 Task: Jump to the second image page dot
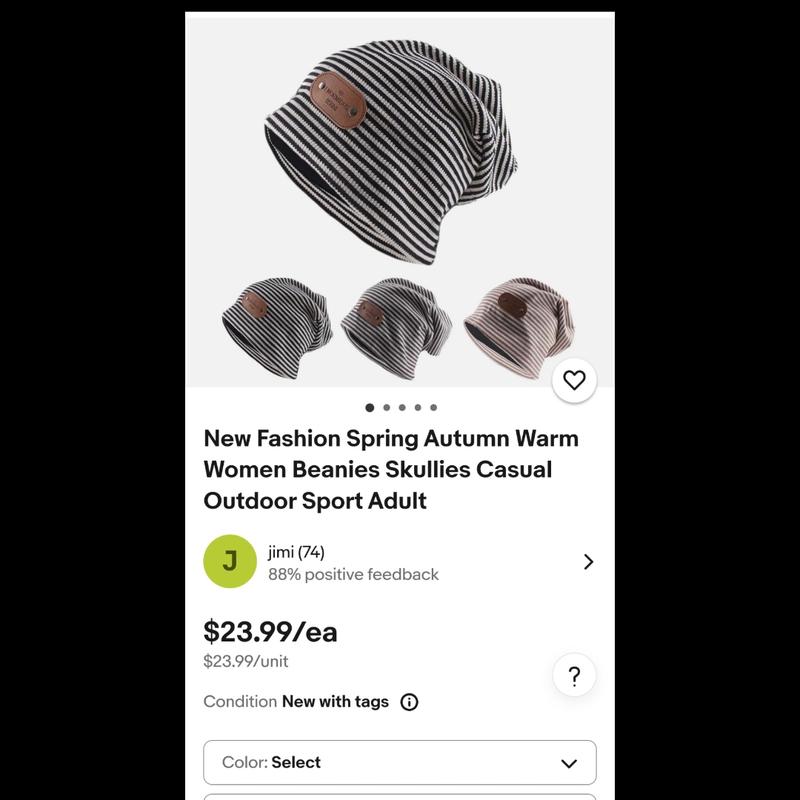[386, 408]
